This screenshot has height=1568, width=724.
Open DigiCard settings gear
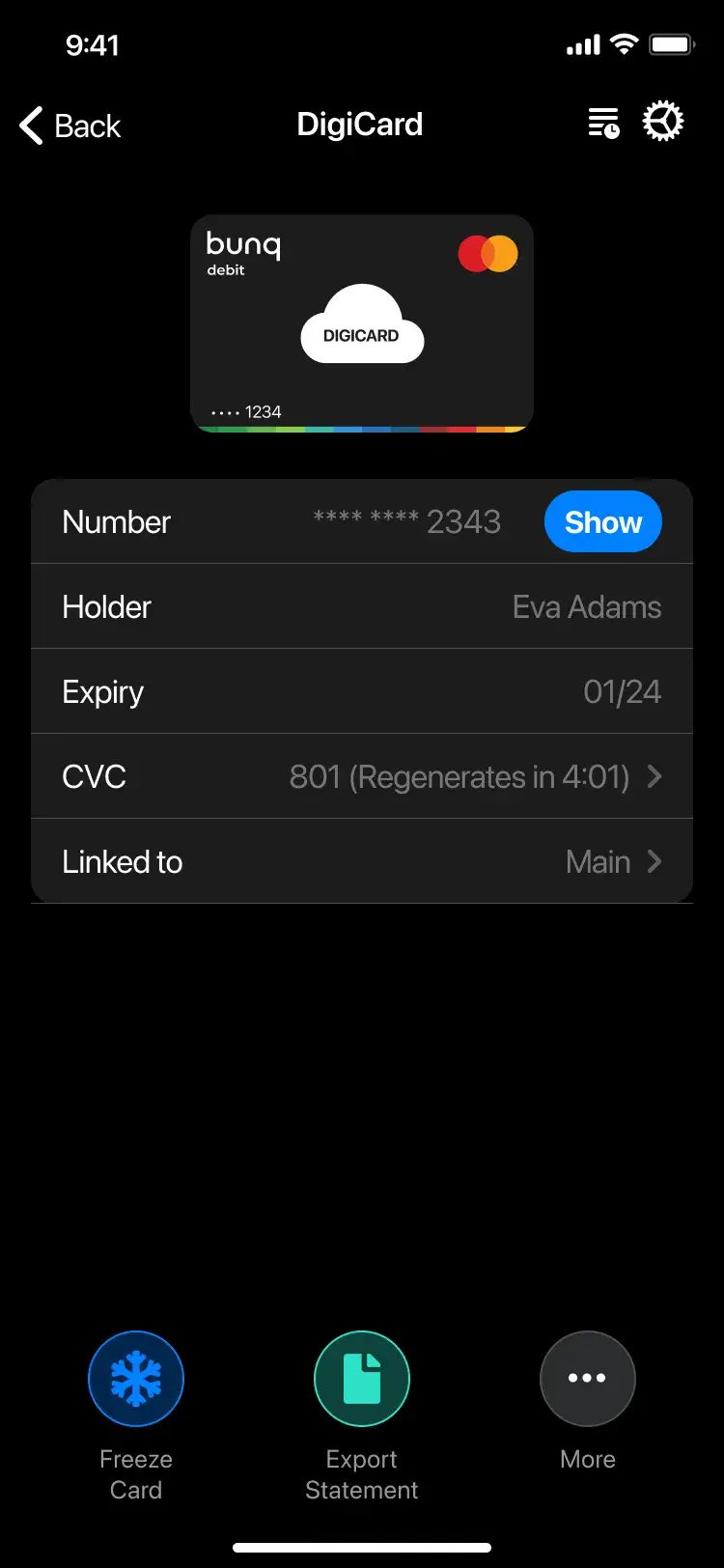click(663, 123)
